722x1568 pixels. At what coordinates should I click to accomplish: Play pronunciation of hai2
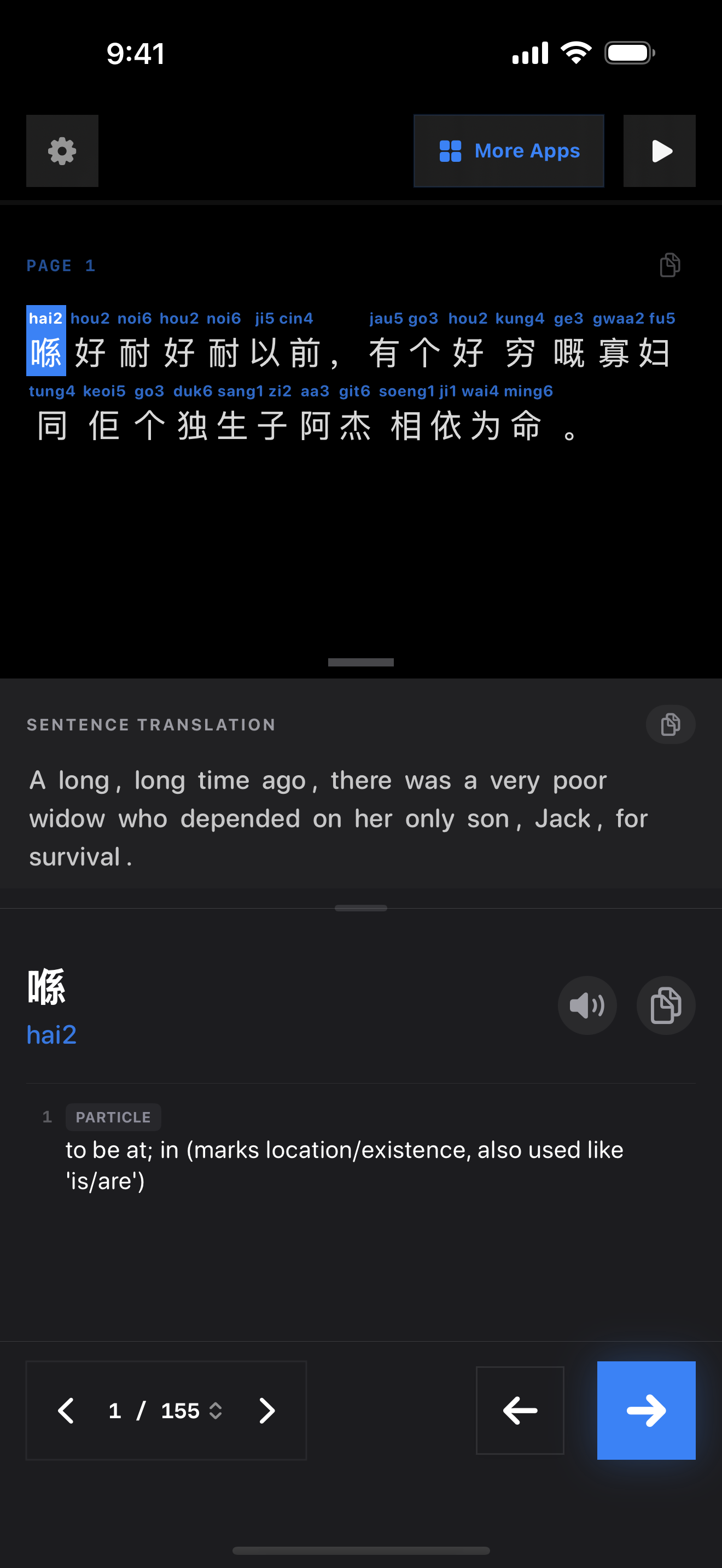tap(587, 1005)
